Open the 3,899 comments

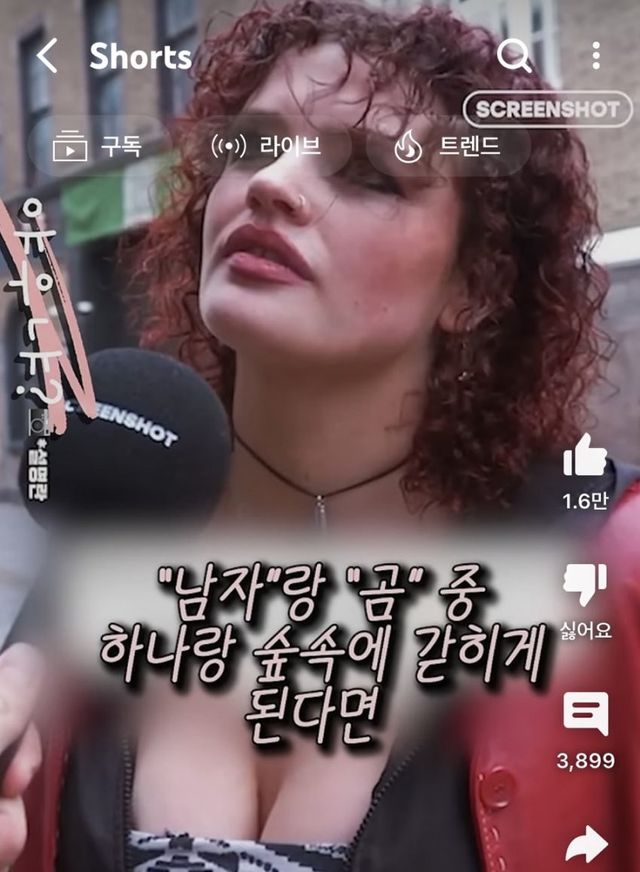pyautogui.click(x=585, y=716)
